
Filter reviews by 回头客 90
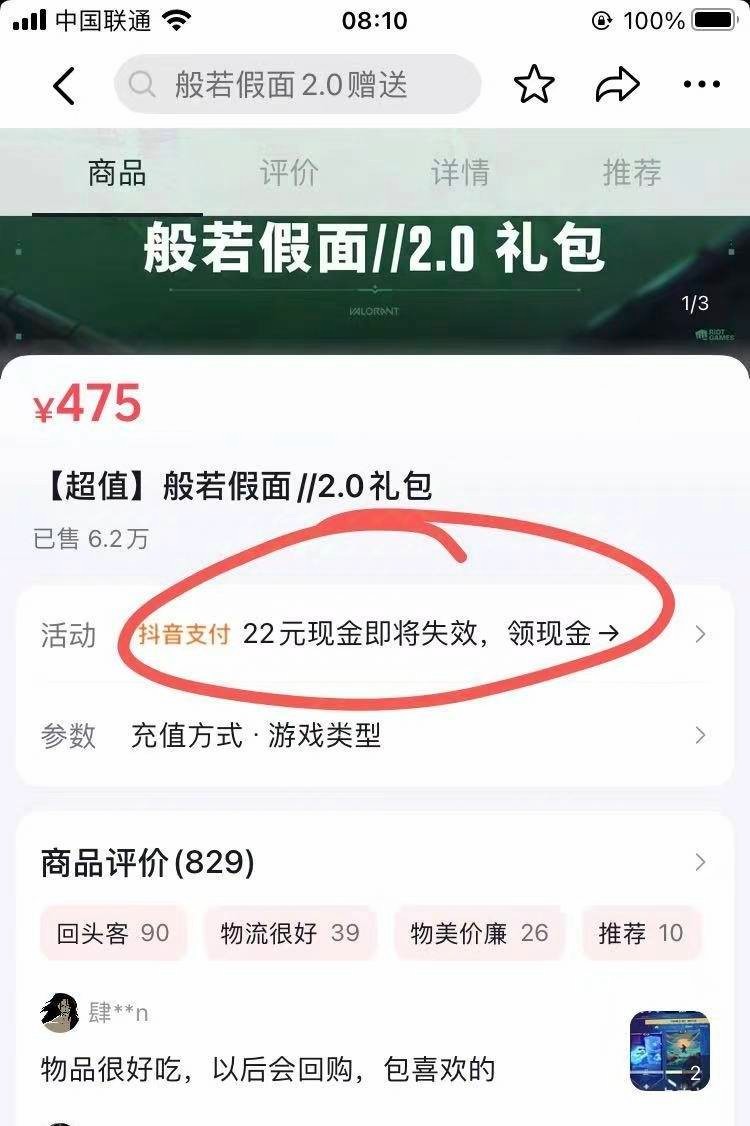pyautogui.click(x=113, y=933)
